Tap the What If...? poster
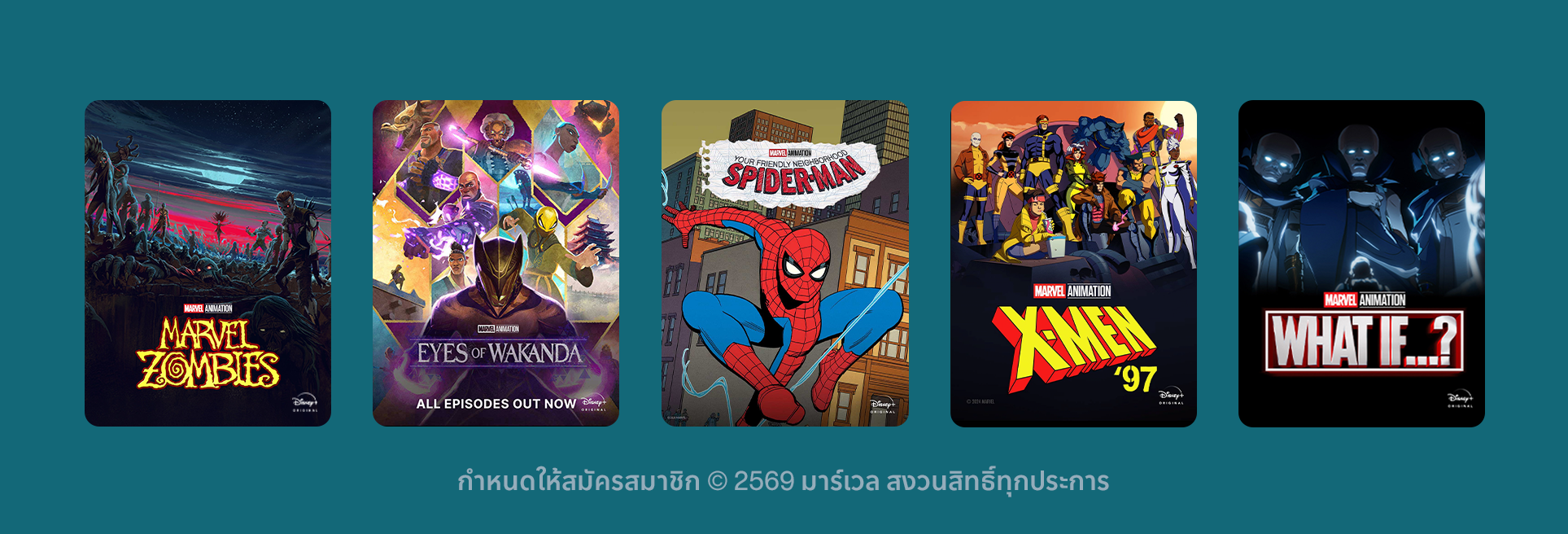 pyautogui.click(x=1361, y=263)
